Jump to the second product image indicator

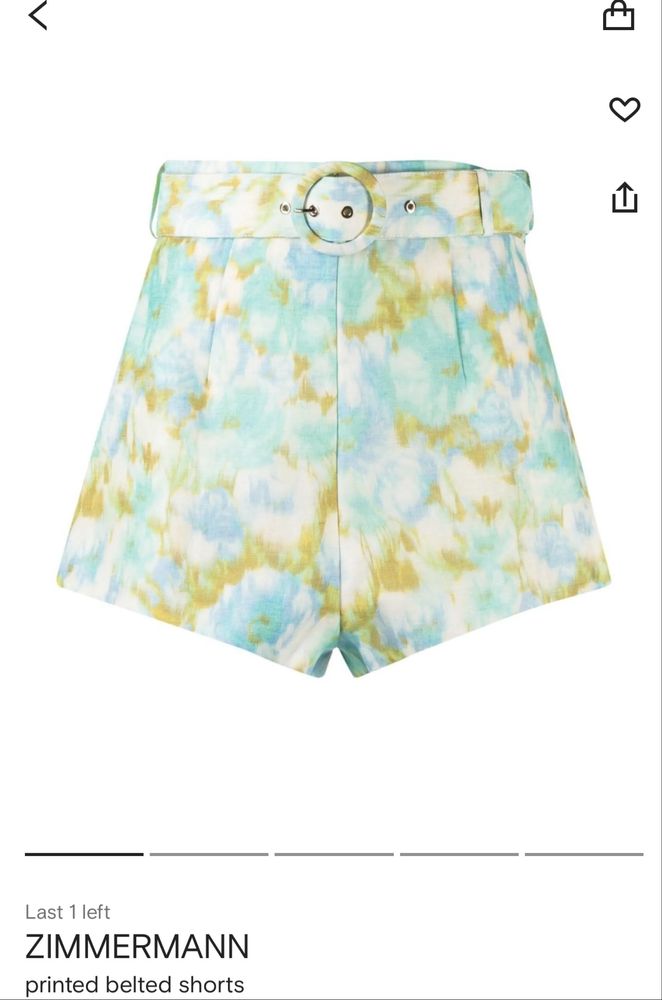(209, 854)
